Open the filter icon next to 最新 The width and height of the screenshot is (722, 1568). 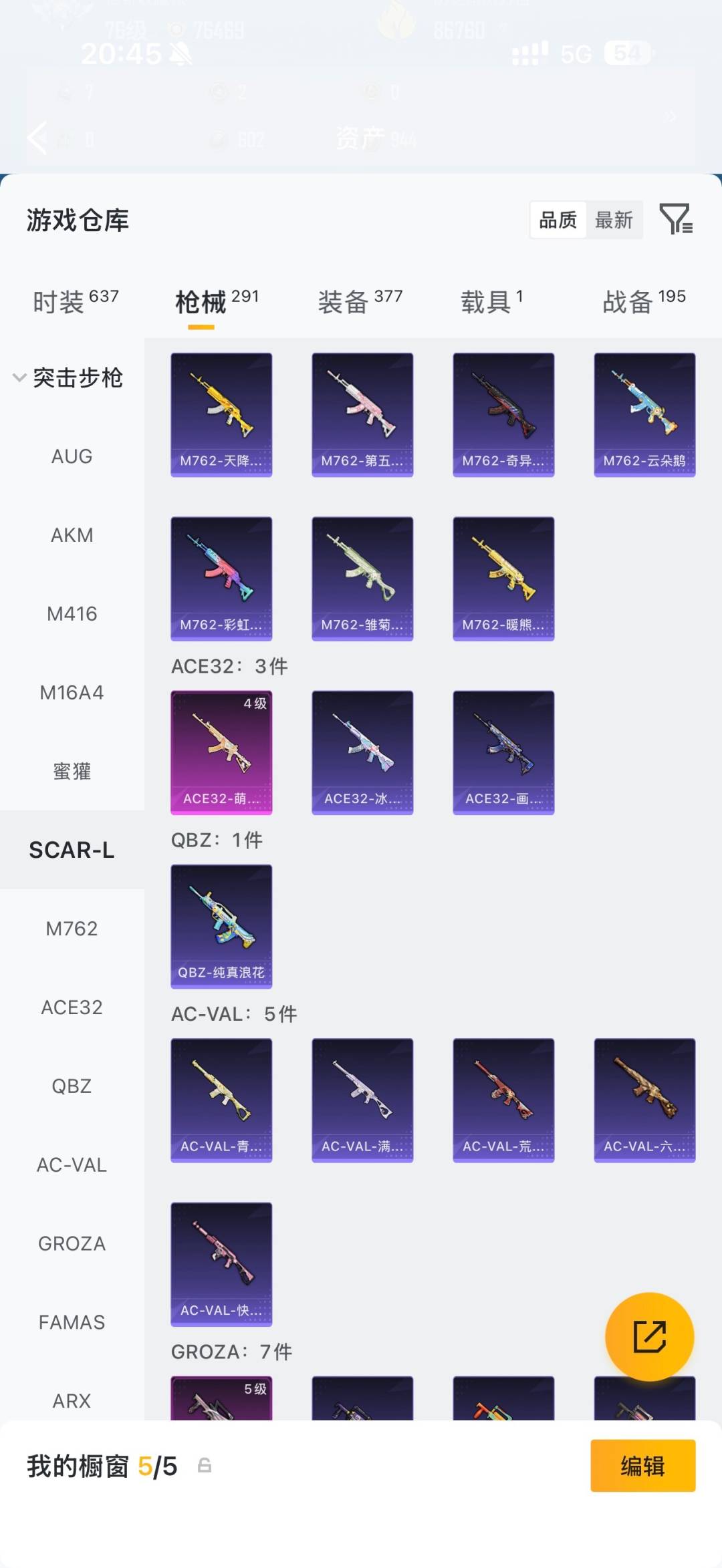[676, 219]
